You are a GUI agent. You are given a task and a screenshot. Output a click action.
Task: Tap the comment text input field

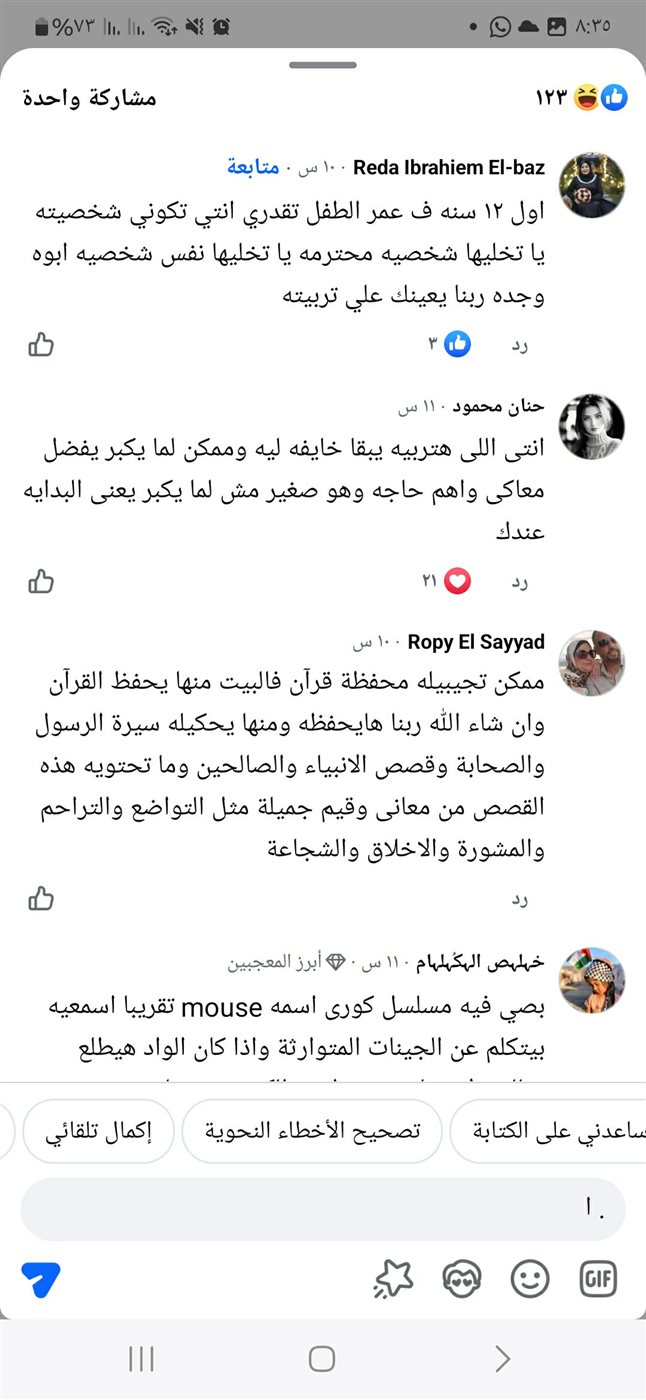[322, 1211]
